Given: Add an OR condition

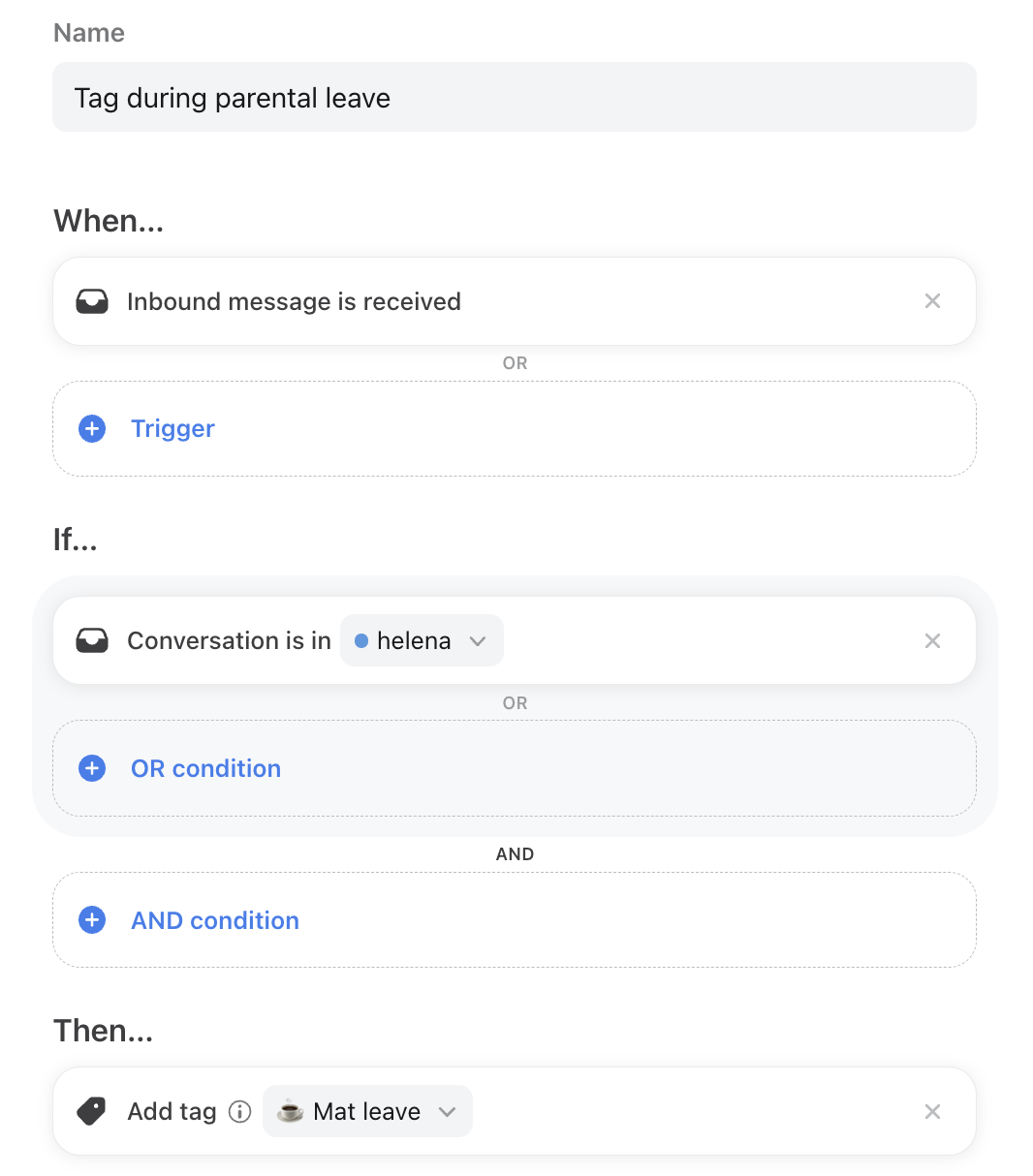Looking at the screenshot, I should (x=205, y=768).
